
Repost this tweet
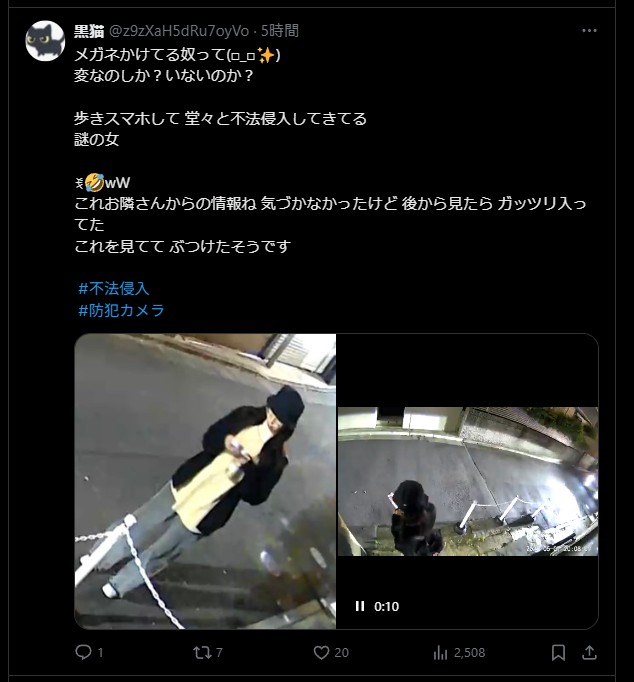[201, 652]
